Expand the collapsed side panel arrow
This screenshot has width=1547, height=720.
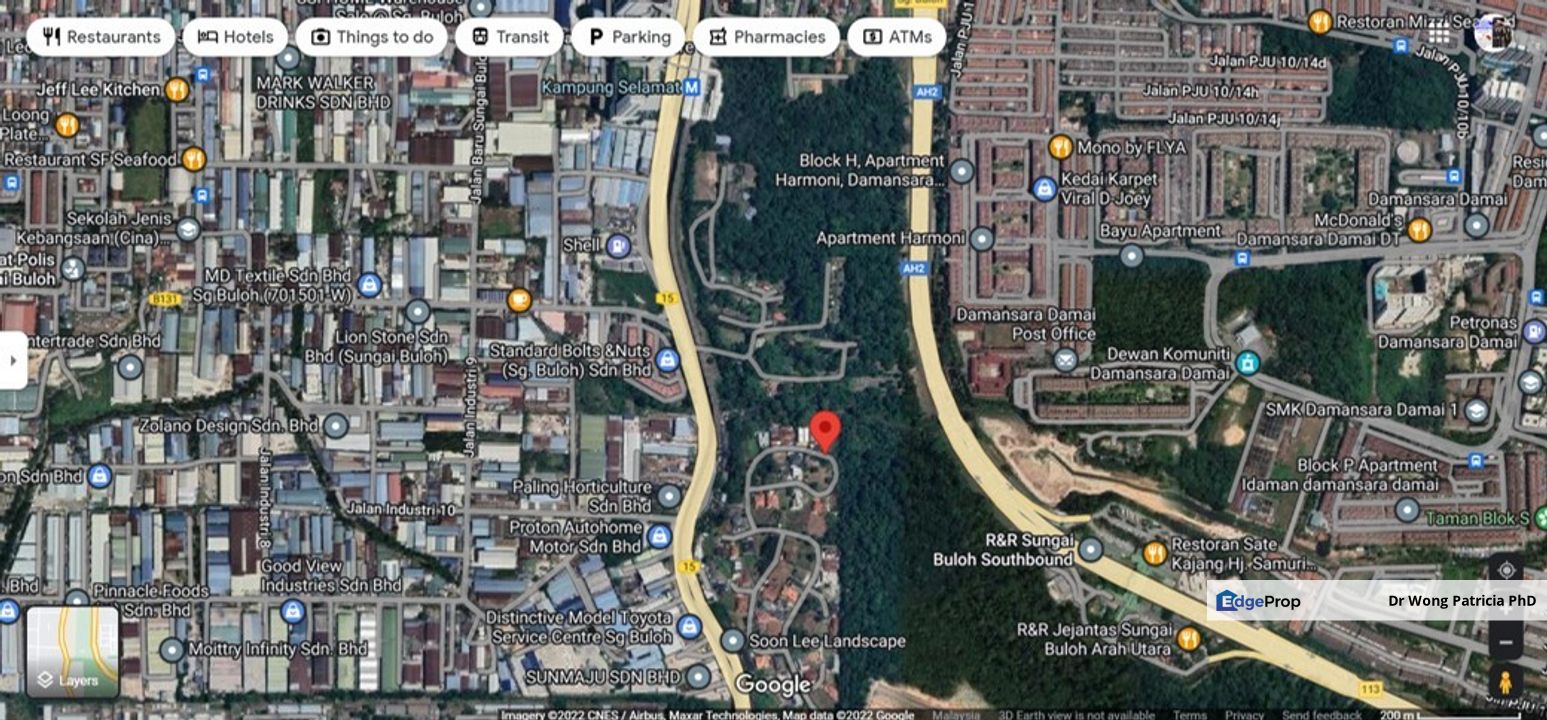tap(12, 360)
